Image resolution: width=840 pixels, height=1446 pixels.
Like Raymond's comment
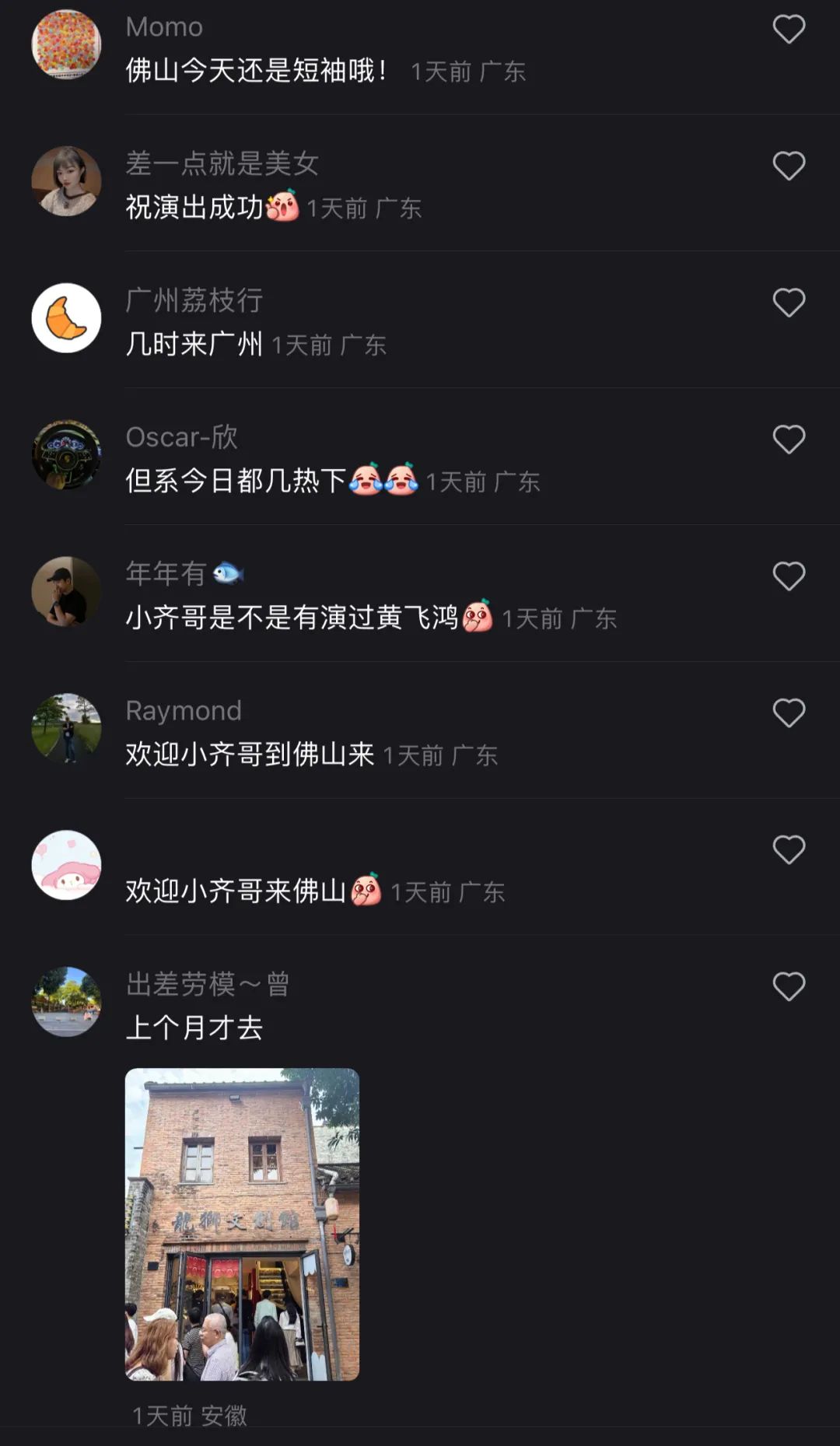[789, 712]
